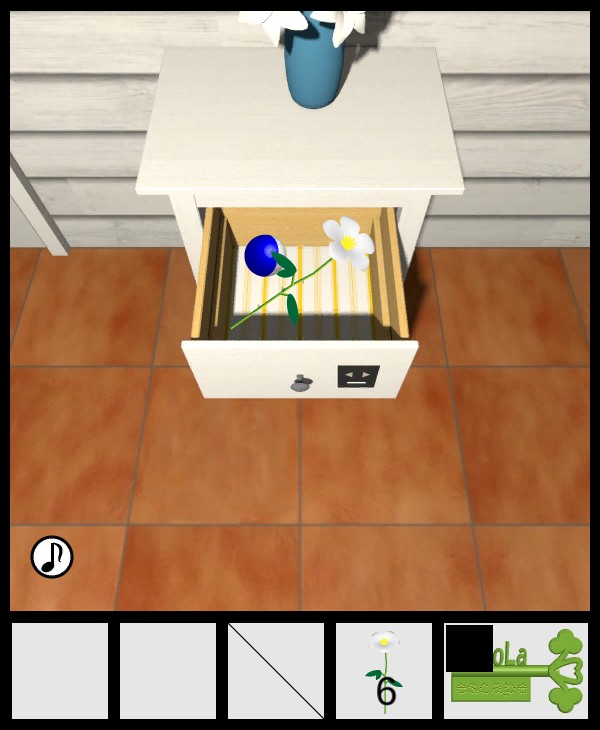The image size is (600, 730).
Task: Pick up the blue ball in the drawer
Action: click(263, 256)
